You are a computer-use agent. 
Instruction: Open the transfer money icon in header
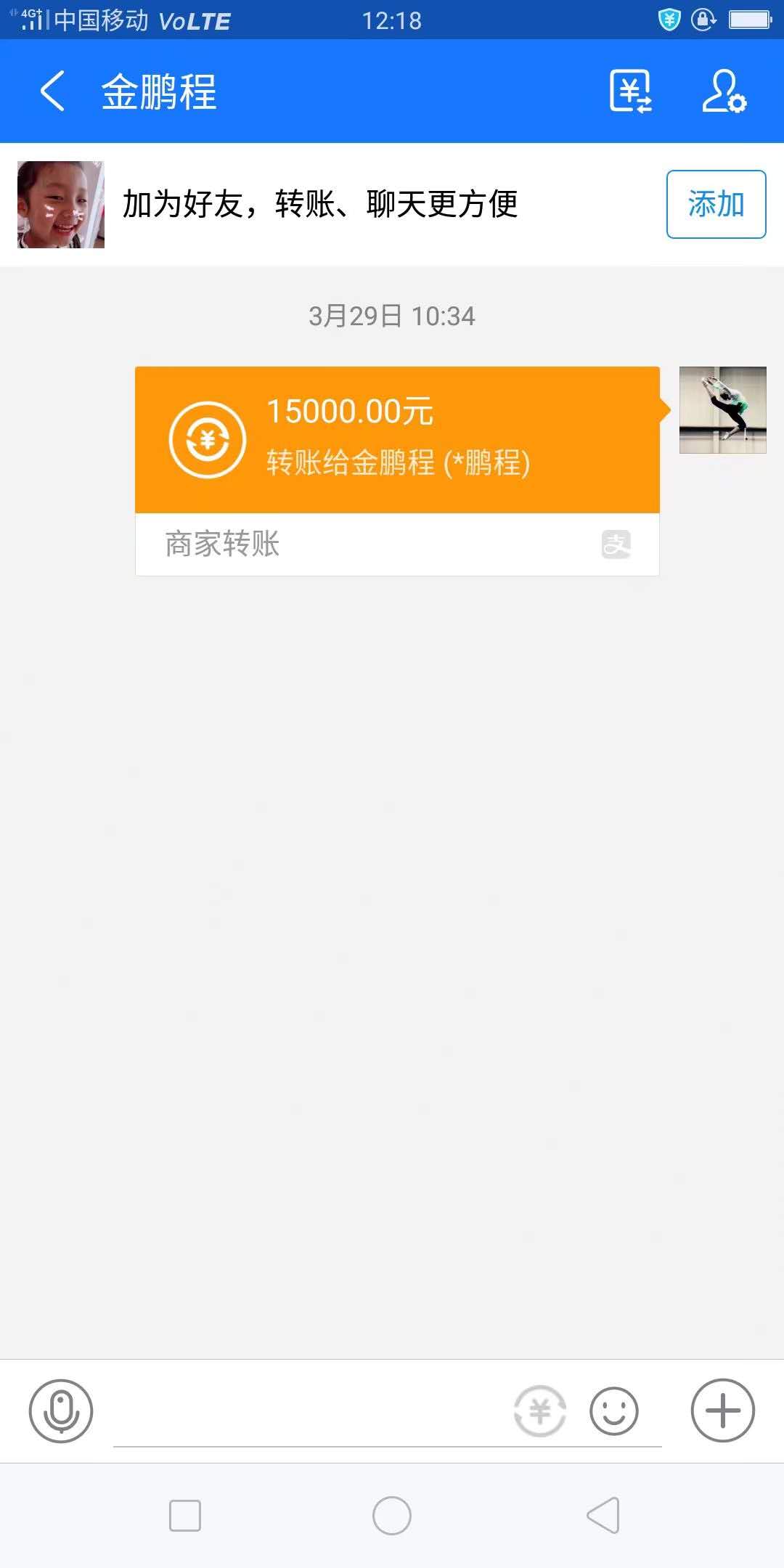point(630,91)
